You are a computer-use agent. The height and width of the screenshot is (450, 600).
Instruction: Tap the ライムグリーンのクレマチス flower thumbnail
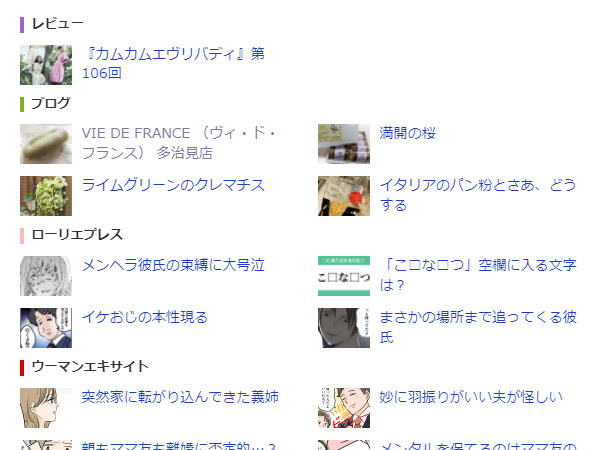(46, 196)
